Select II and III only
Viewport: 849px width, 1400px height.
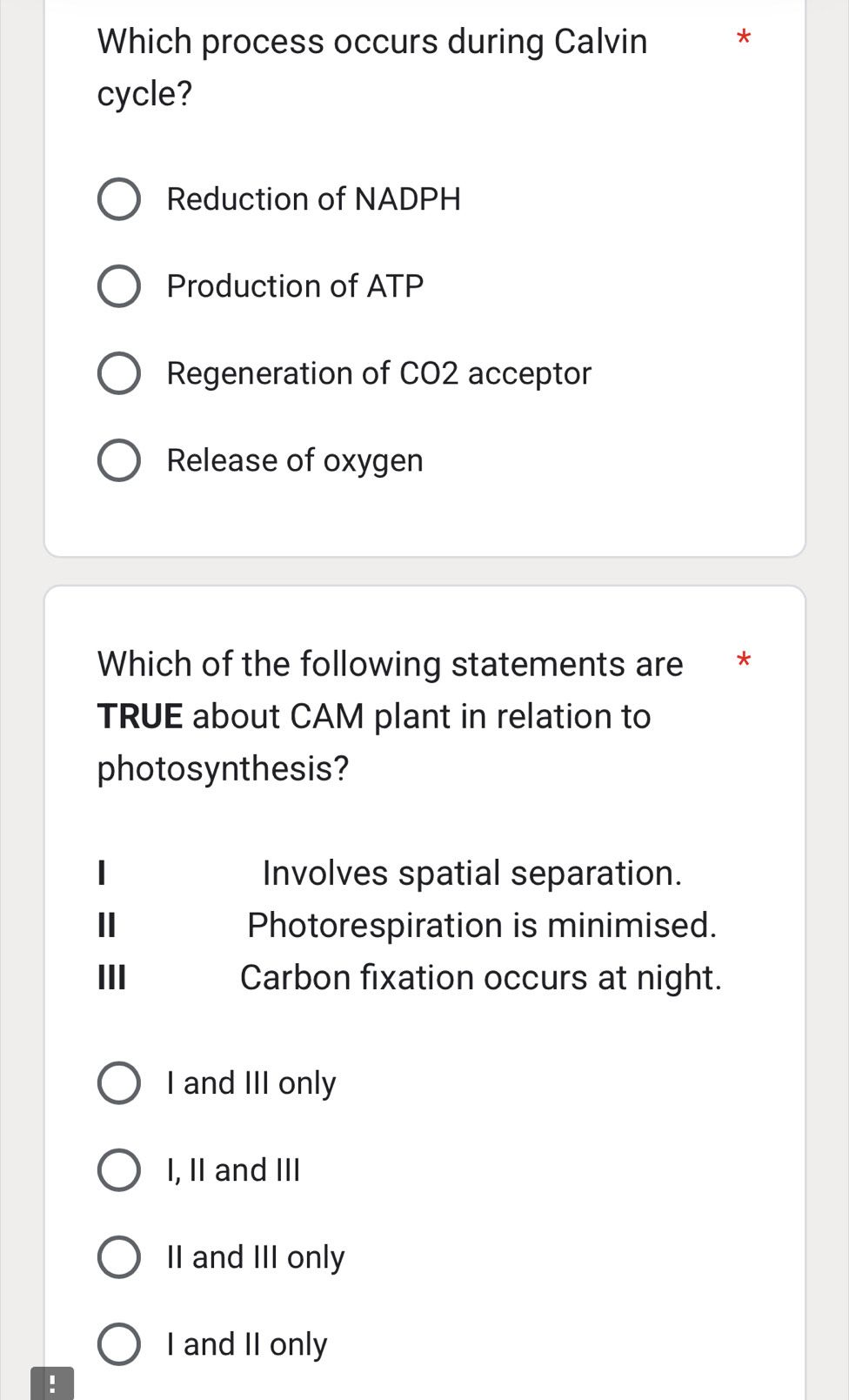click(119, 1256)
